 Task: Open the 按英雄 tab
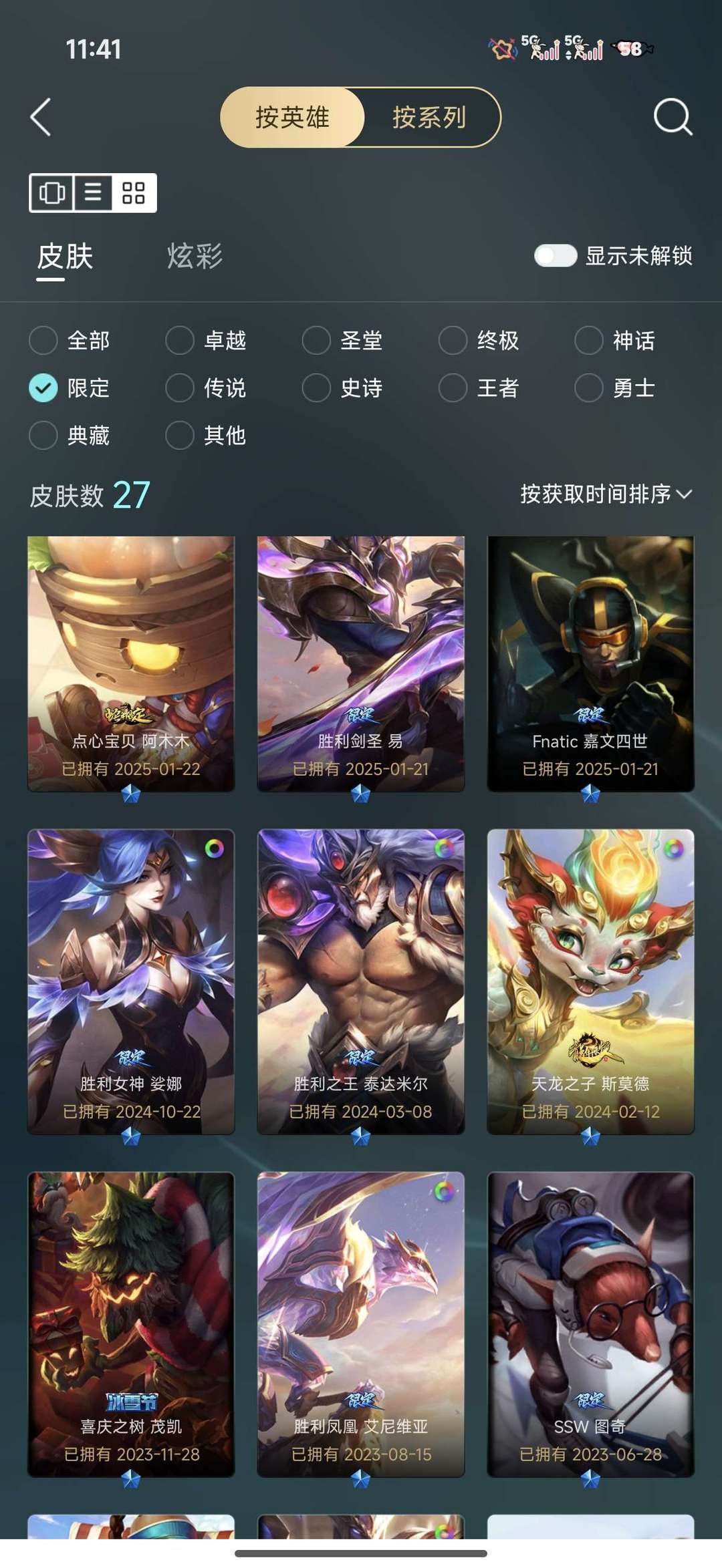[292, 118]
